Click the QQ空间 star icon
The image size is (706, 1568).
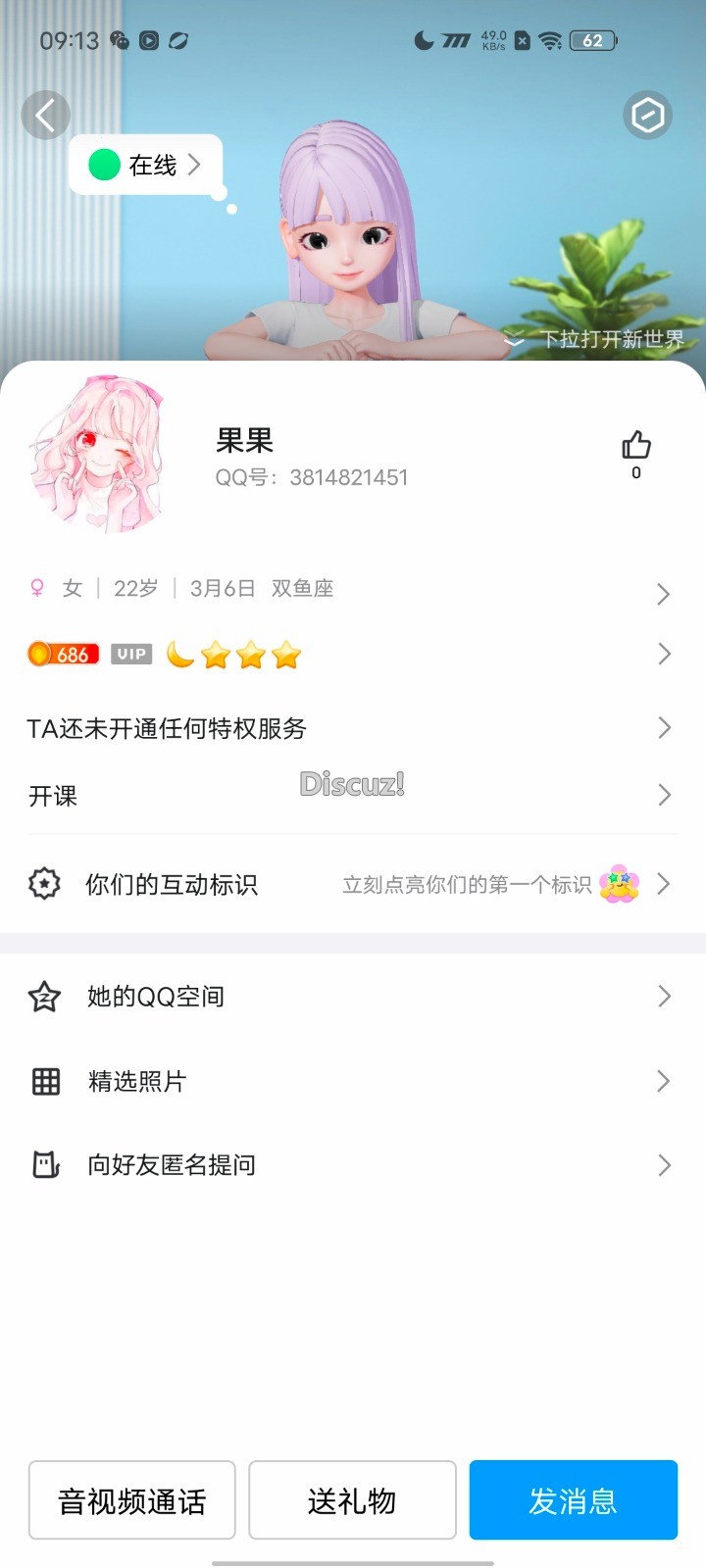(x=44, y=996)
